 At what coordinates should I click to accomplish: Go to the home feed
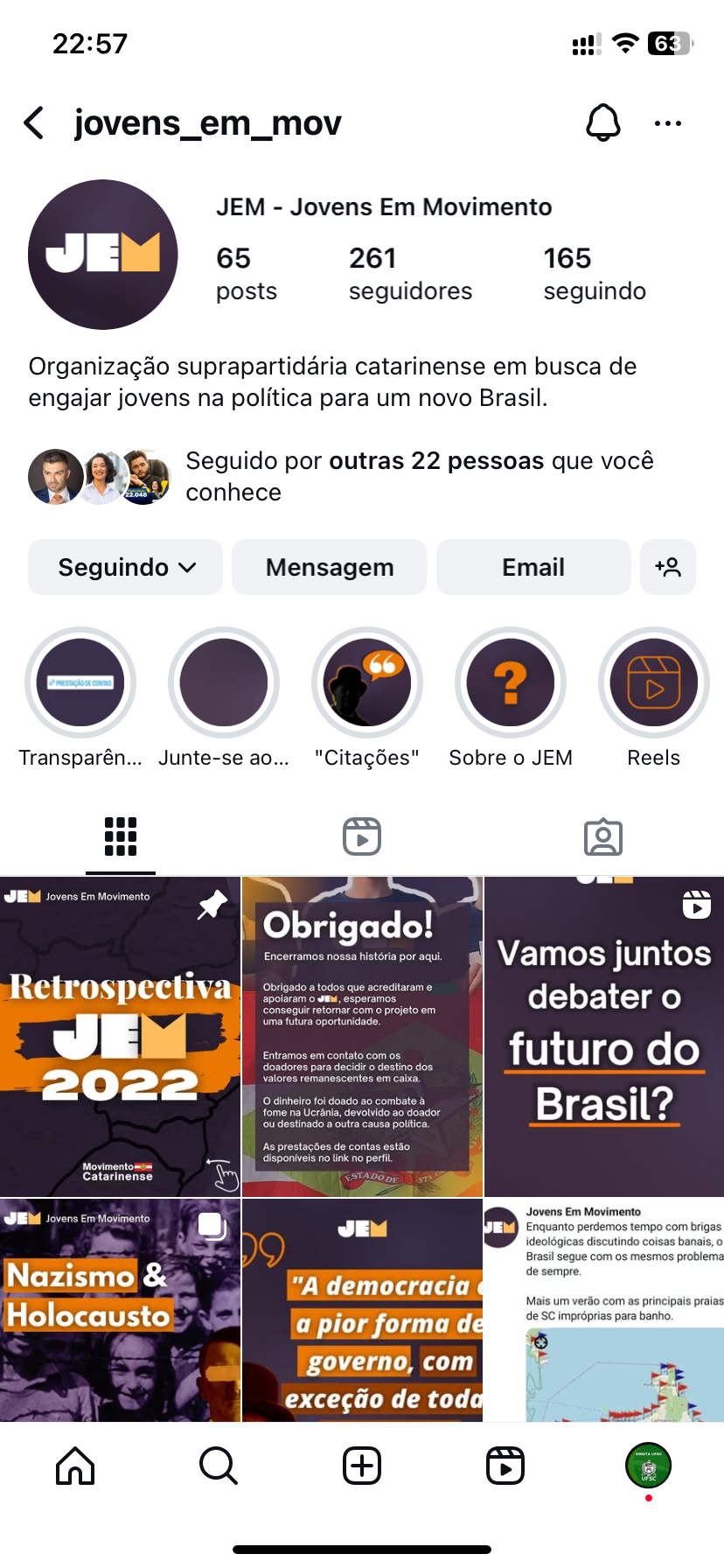point(75,1466)
